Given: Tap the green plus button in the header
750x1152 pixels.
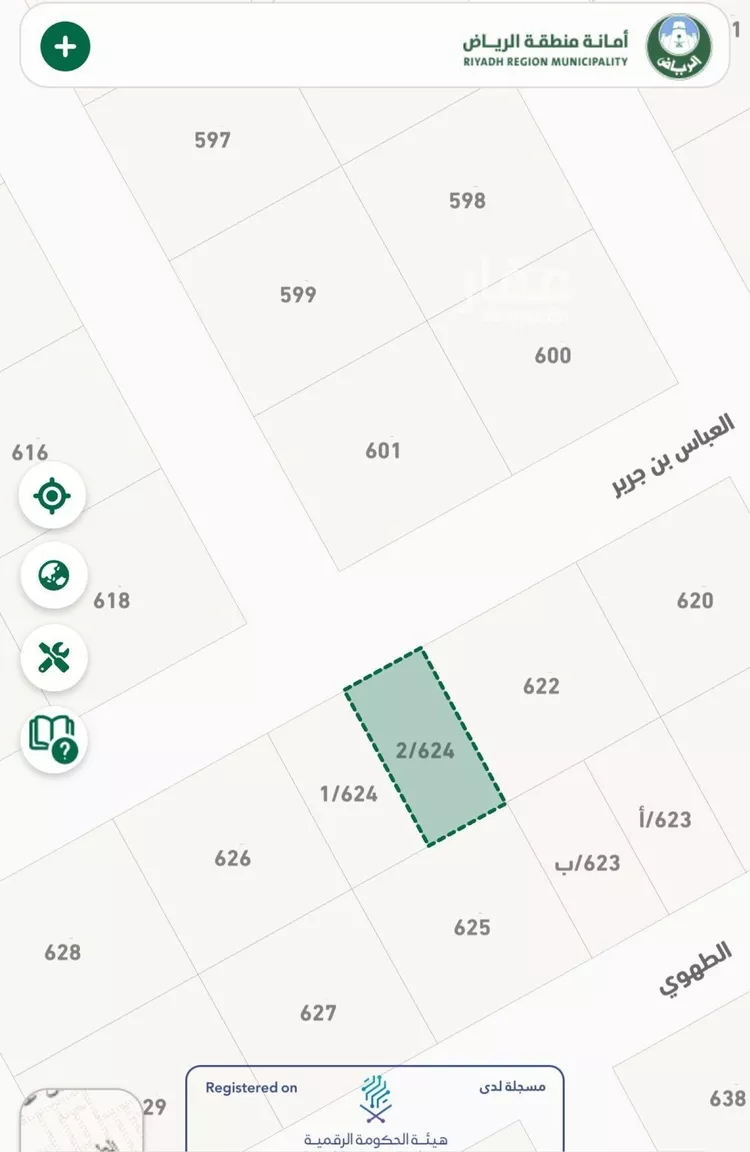Looking at the screenshot, I should [65, 46].
